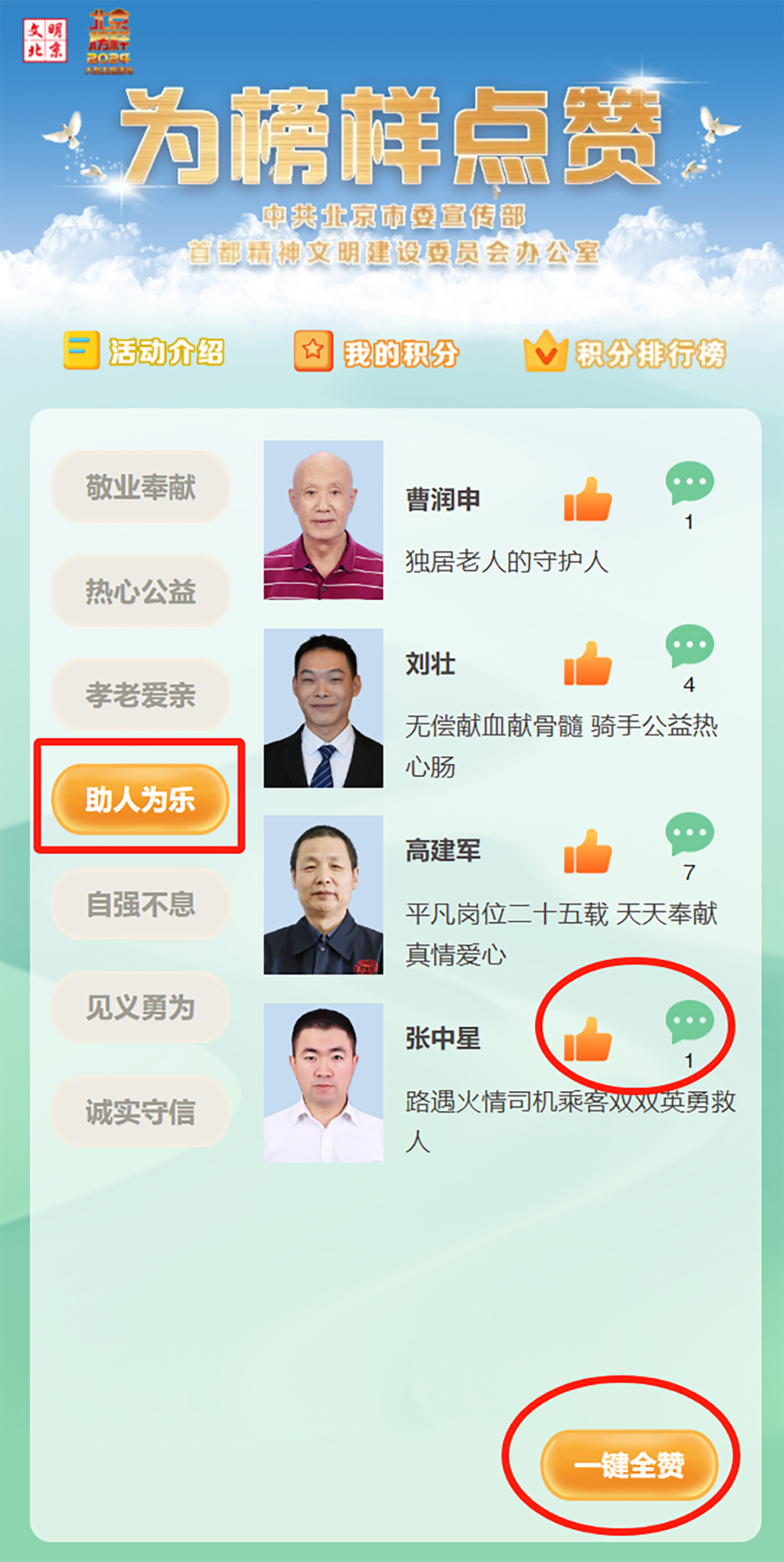View 我的积分 points
The height and width of the screenshot is (1562, 784).
[377, 352]
